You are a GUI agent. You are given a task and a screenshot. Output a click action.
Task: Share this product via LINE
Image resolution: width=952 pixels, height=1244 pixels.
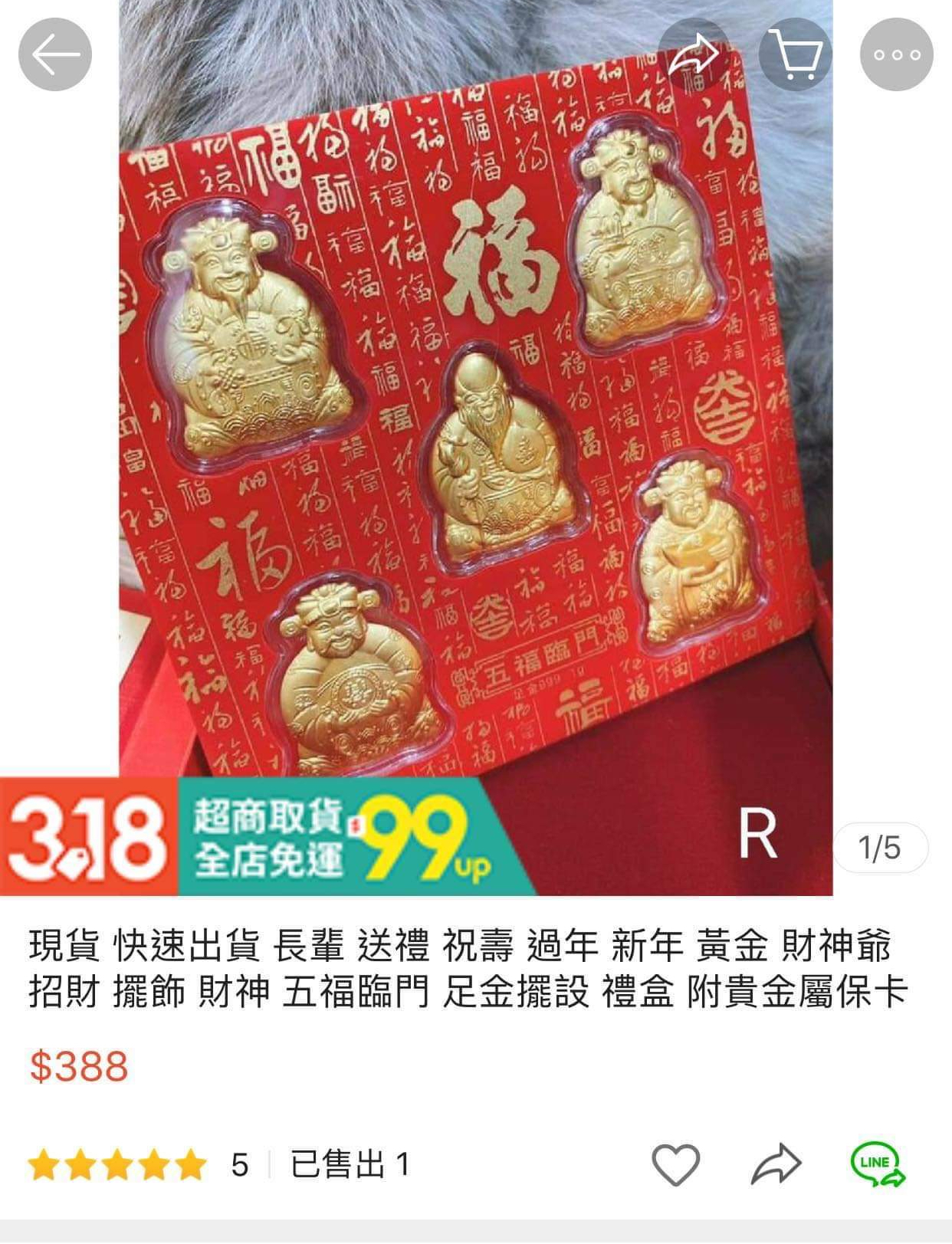[x=878, y=1164]
